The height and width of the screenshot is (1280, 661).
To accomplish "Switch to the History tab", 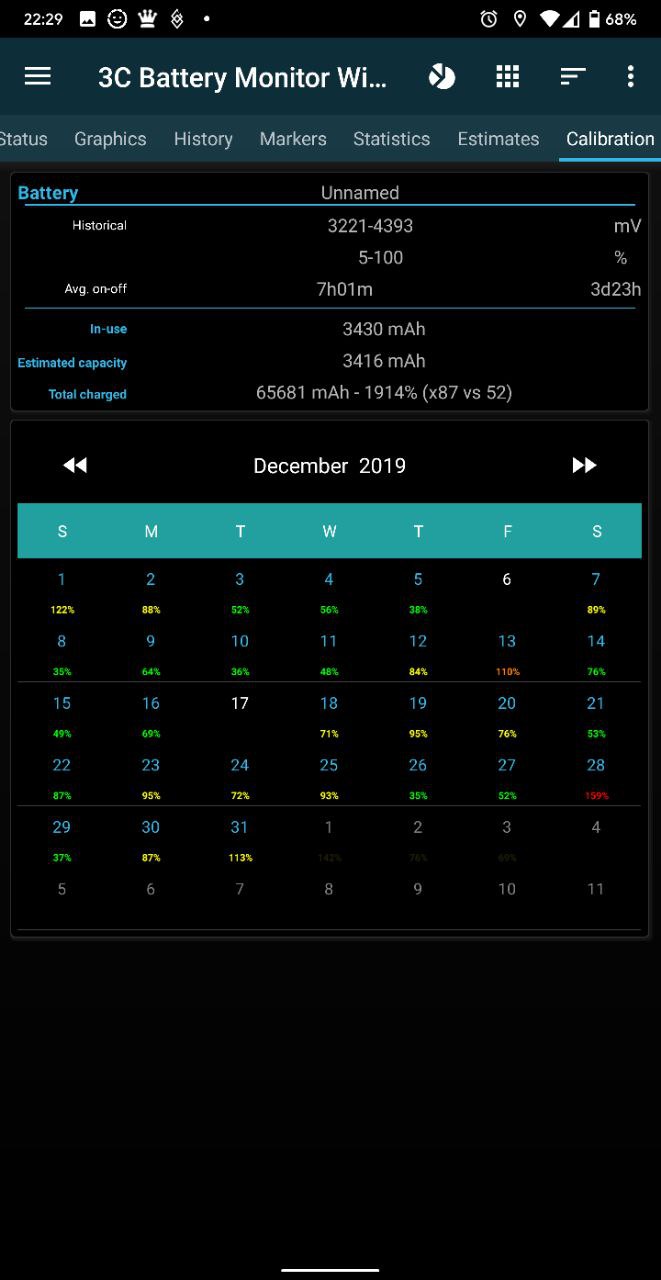I will [203, 139].
